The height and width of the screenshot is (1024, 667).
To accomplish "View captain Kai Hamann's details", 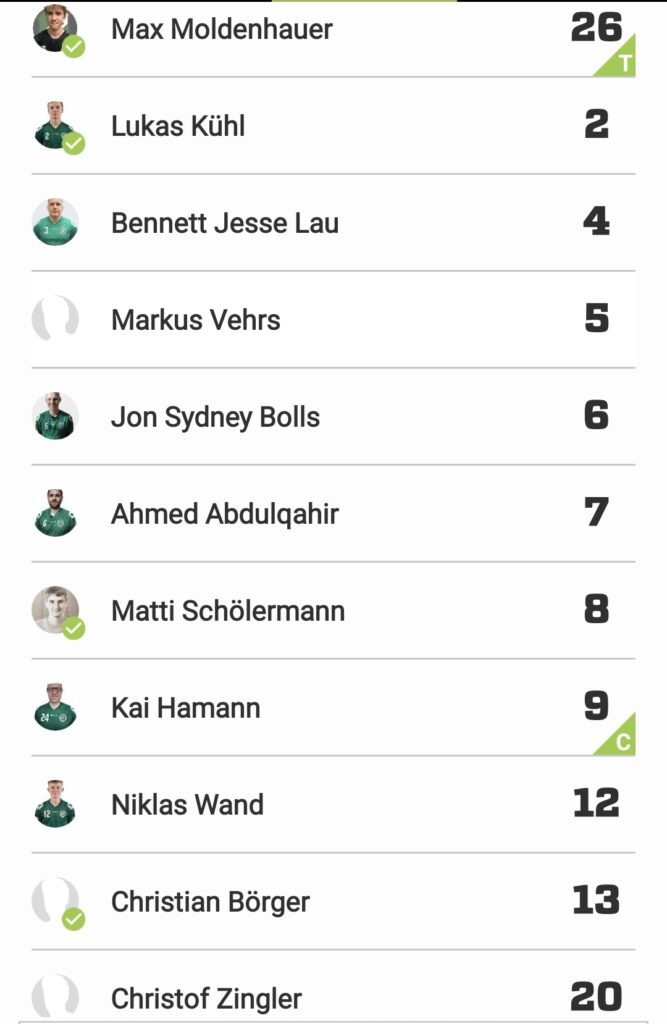I will [x=186, y=708].
